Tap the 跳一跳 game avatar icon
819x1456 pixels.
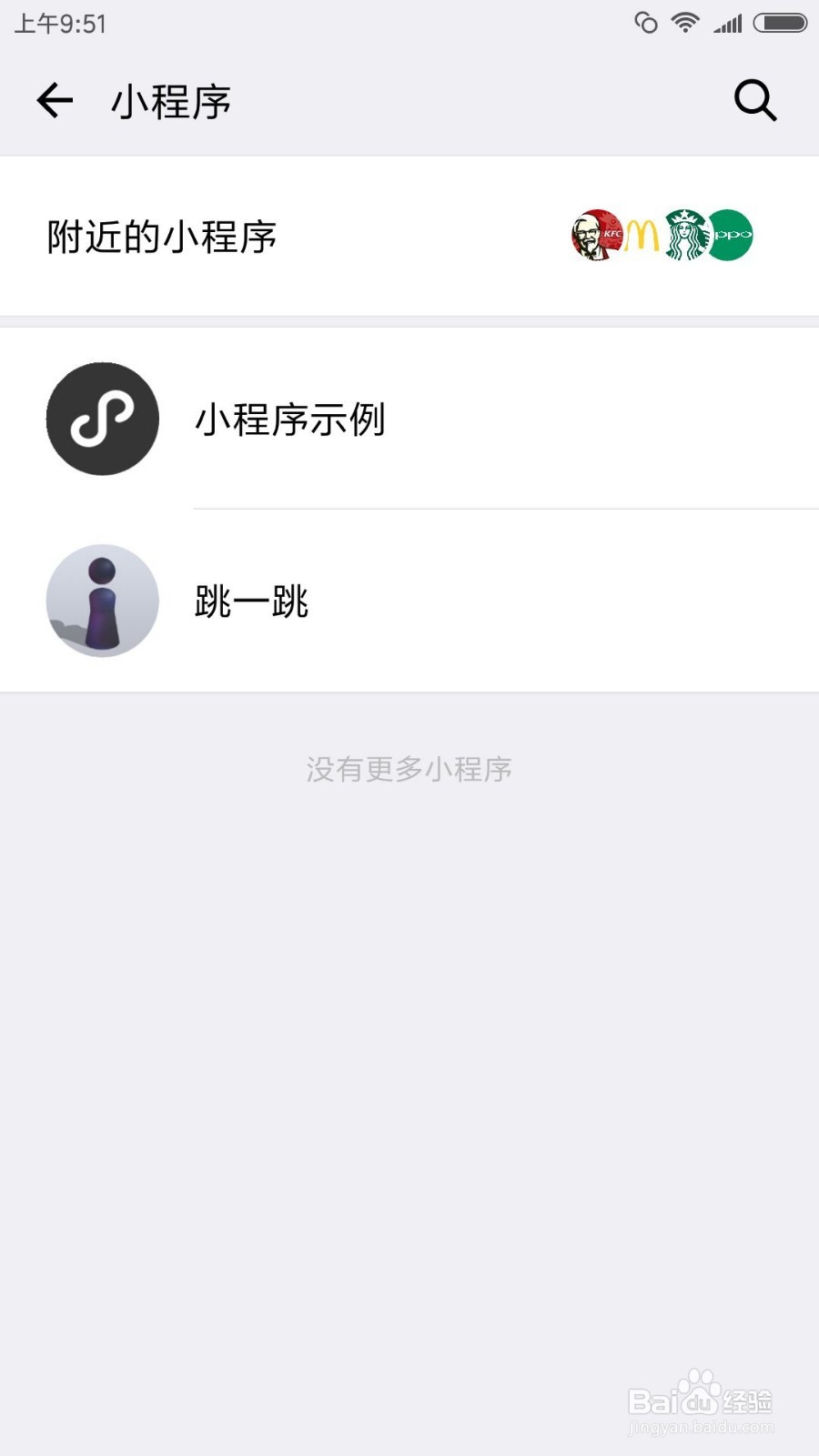point(102,600)
